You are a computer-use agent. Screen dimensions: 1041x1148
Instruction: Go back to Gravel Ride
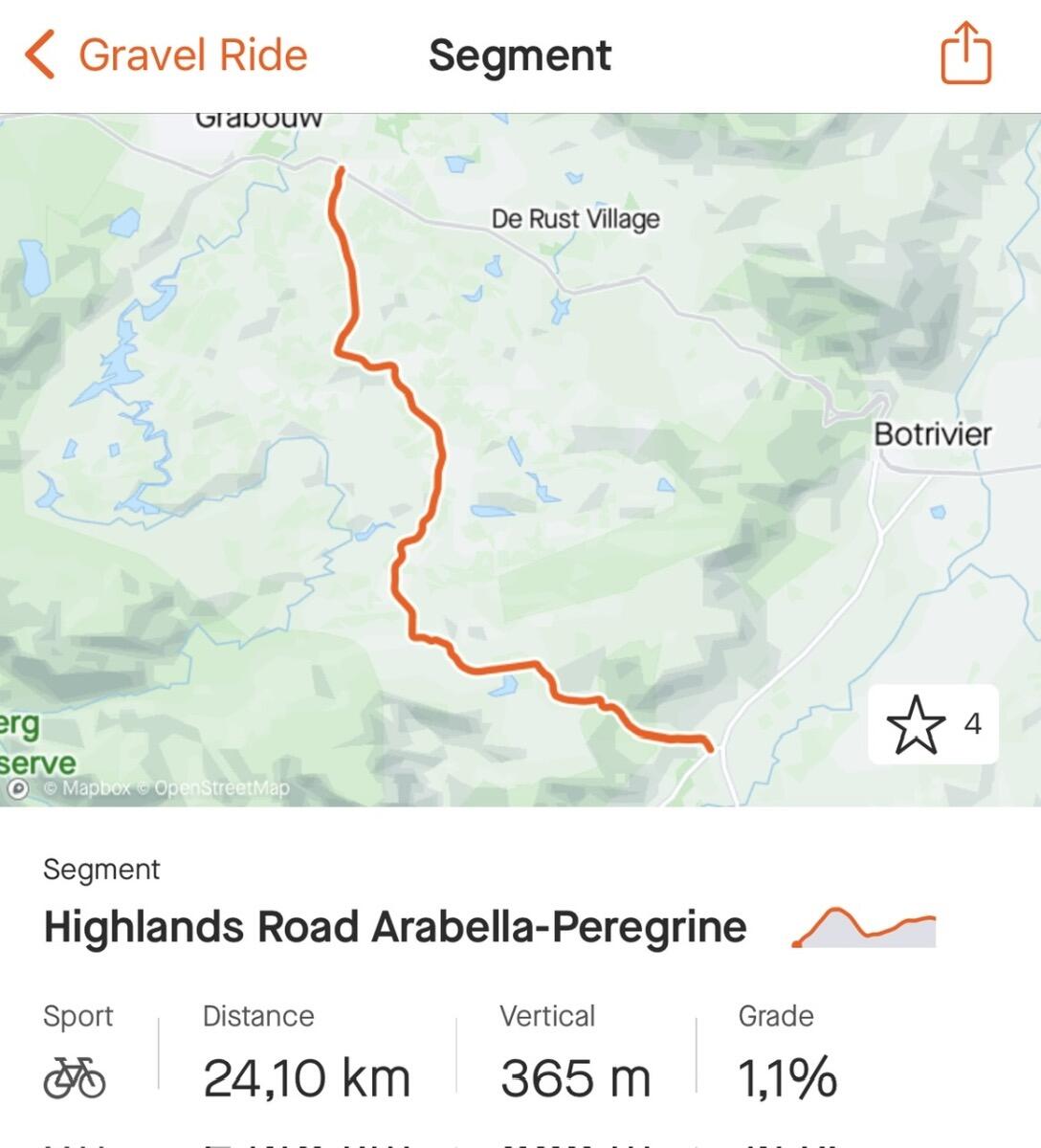pos(167,55)
